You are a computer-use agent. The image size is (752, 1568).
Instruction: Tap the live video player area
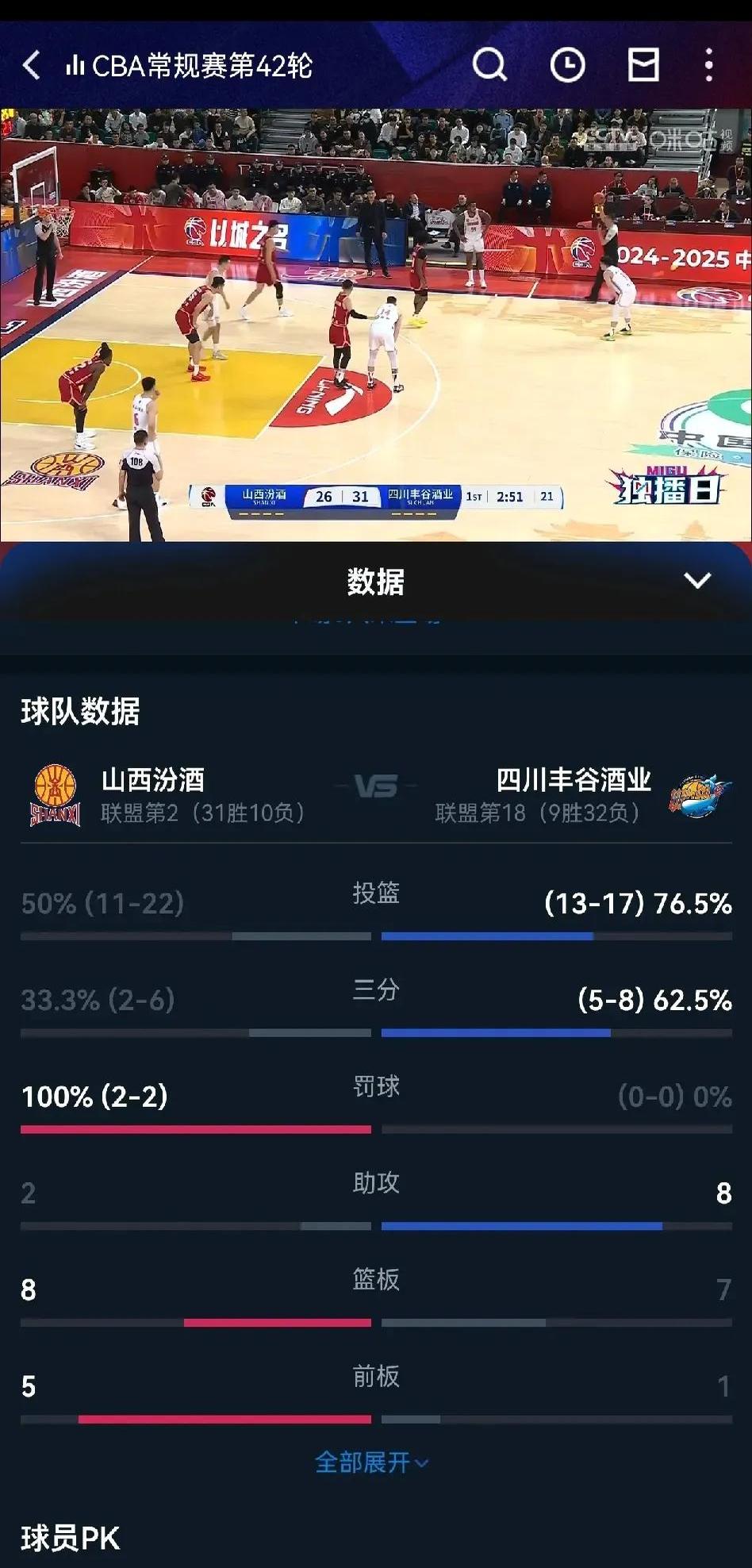point(375,317)
